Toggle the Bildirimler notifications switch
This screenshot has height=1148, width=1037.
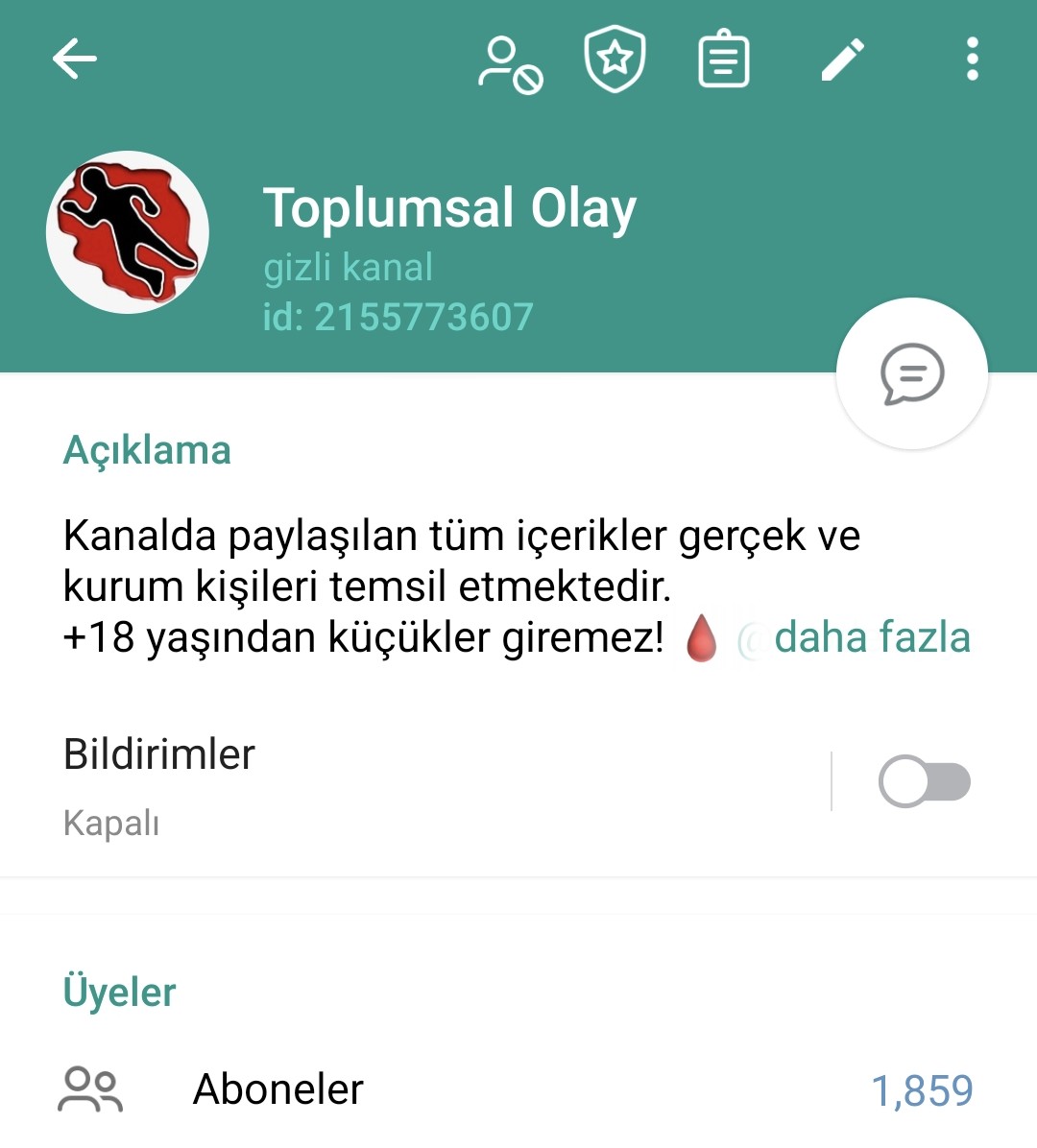(924, 781)
